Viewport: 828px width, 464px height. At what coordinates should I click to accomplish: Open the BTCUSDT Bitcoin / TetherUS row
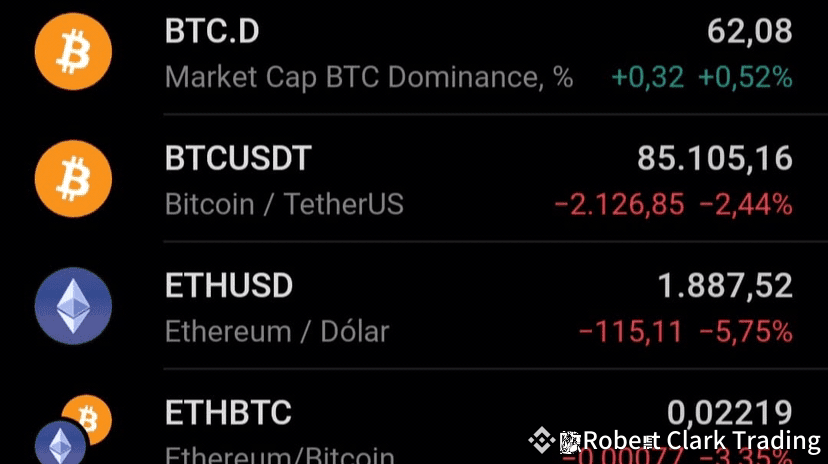pyautogui.click(x=414, y=178)
